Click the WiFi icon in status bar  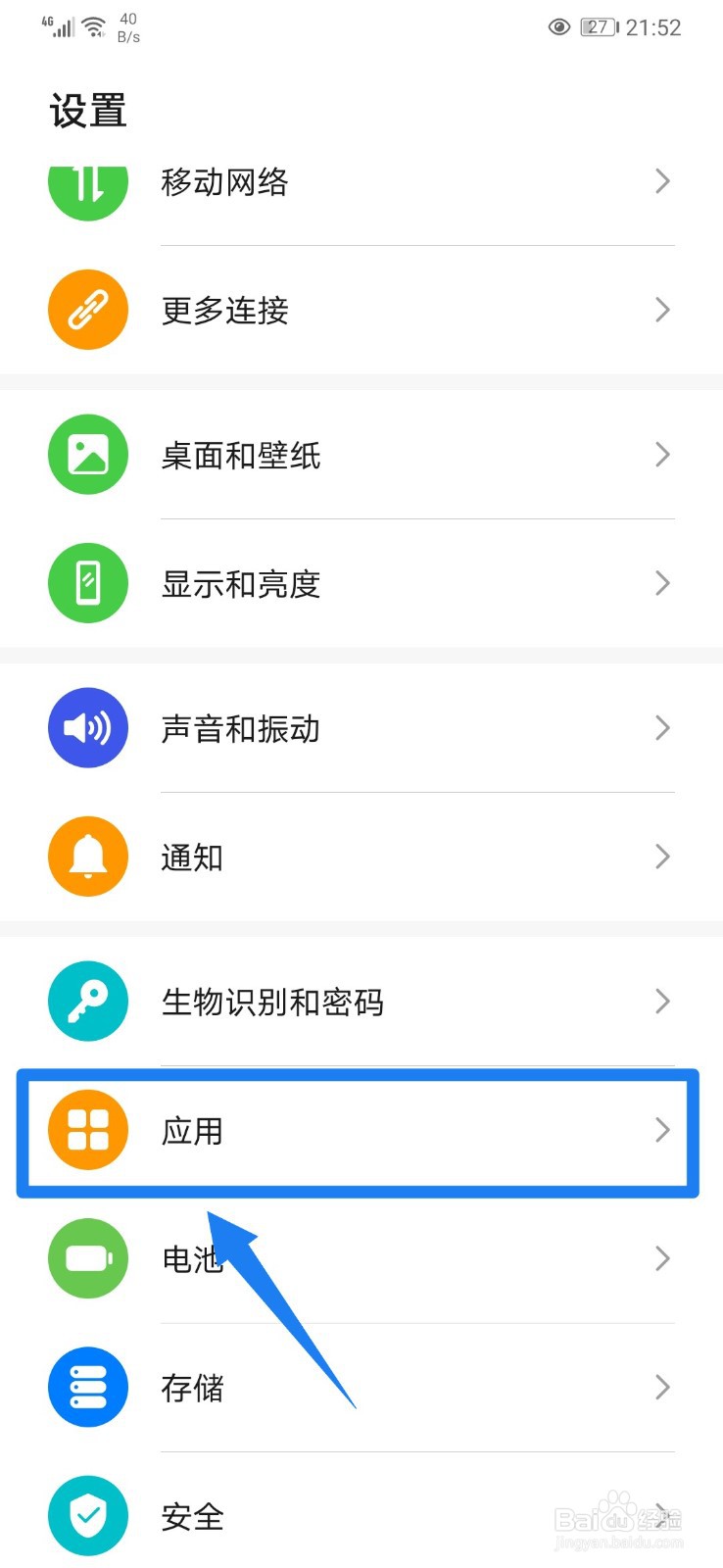[x=91, y=24]
